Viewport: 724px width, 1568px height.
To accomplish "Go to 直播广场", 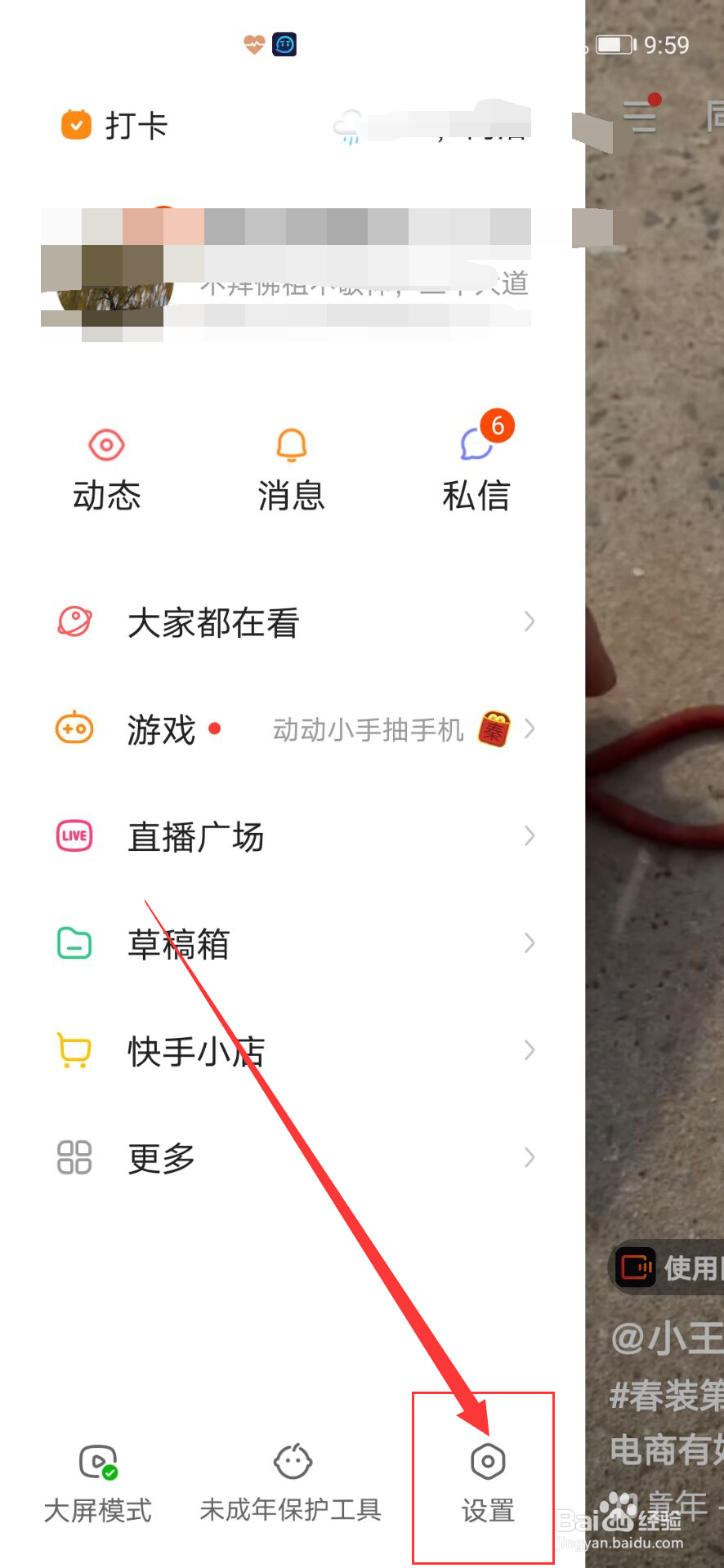I will pyautogui.click(x=293, y=836).
